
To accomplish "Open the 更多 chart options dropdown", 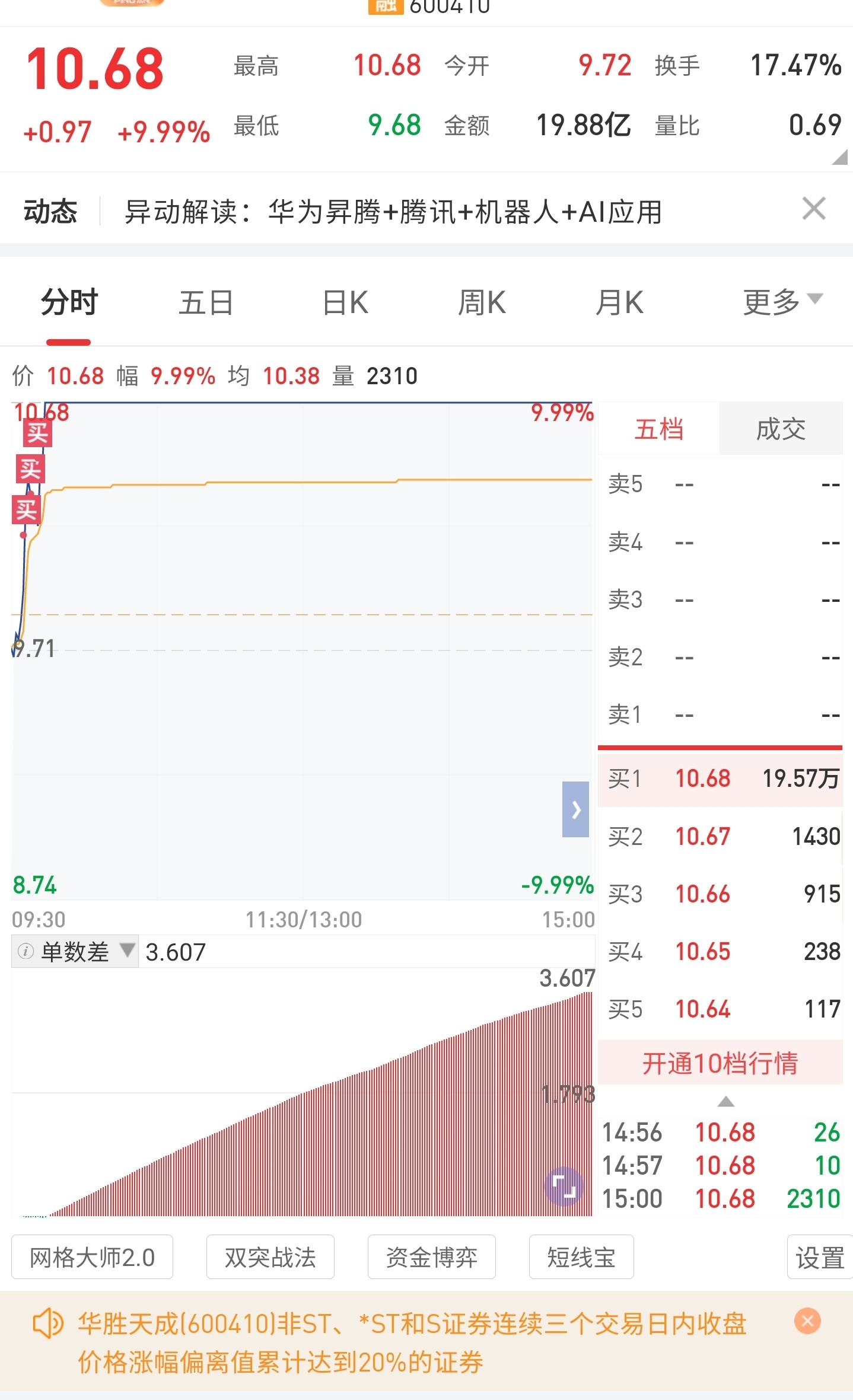I will (782, 302).
